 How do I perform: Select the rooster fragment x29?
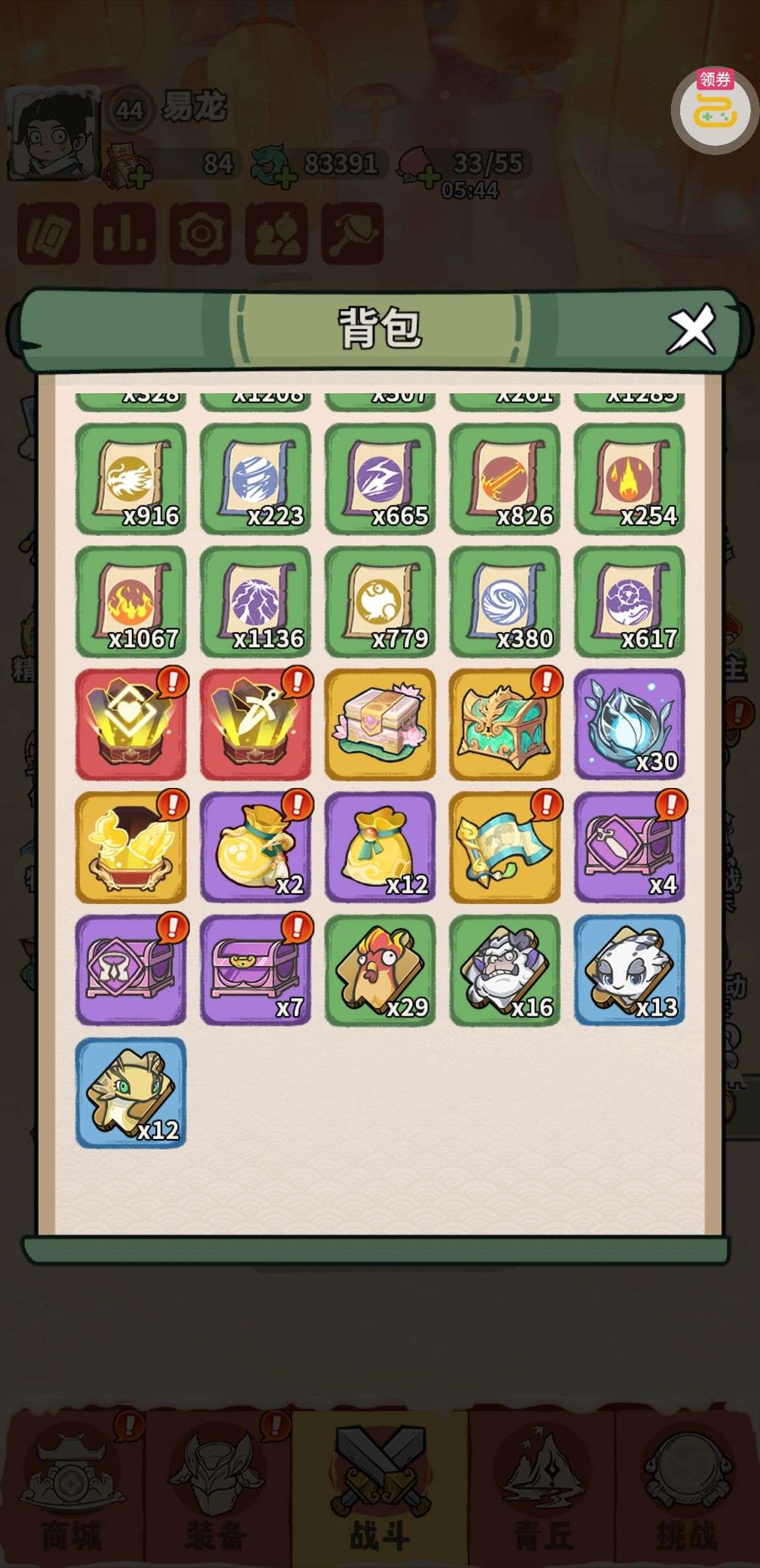(380, 969)
